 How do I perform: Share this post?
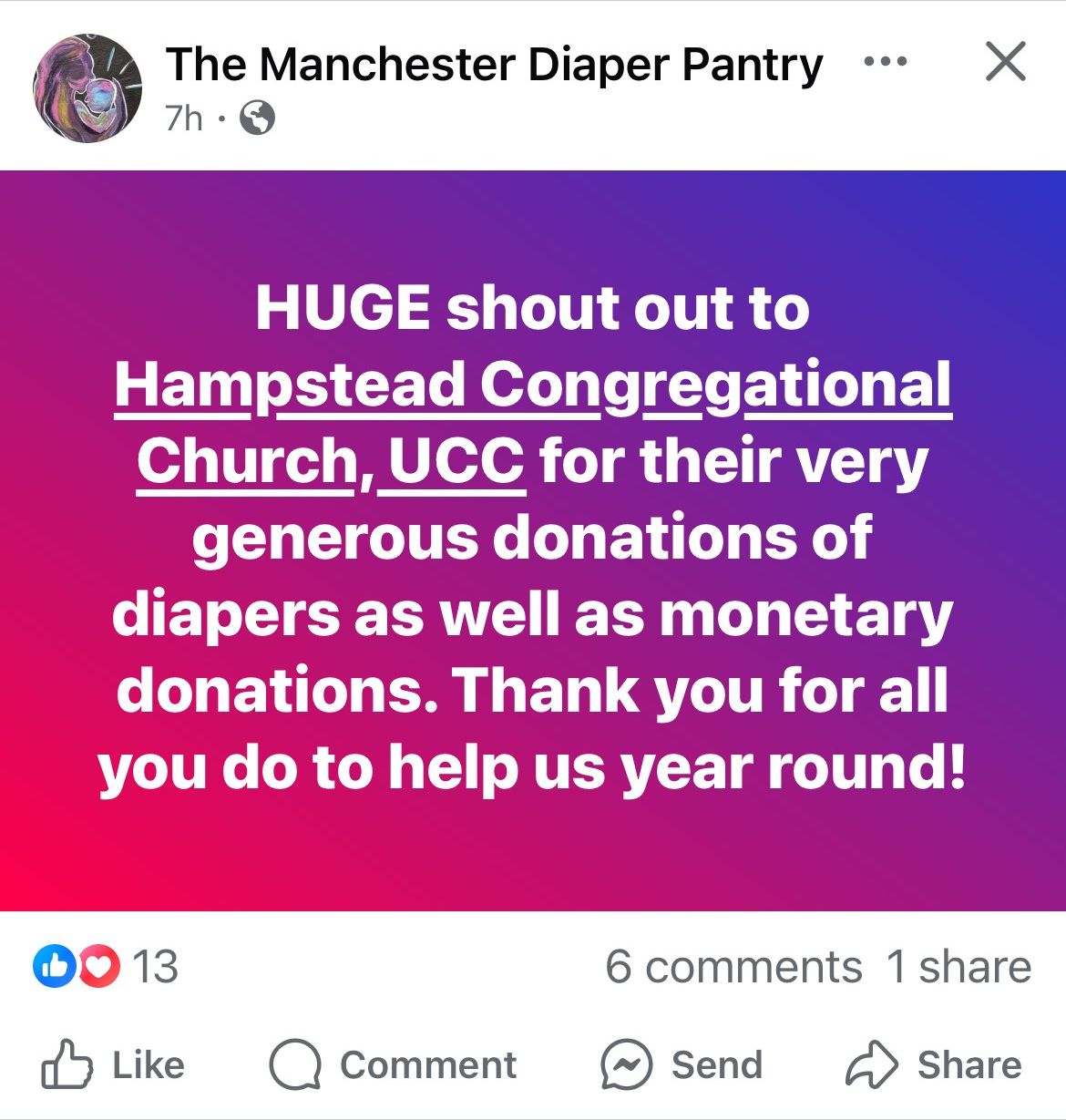point(934,1064)
